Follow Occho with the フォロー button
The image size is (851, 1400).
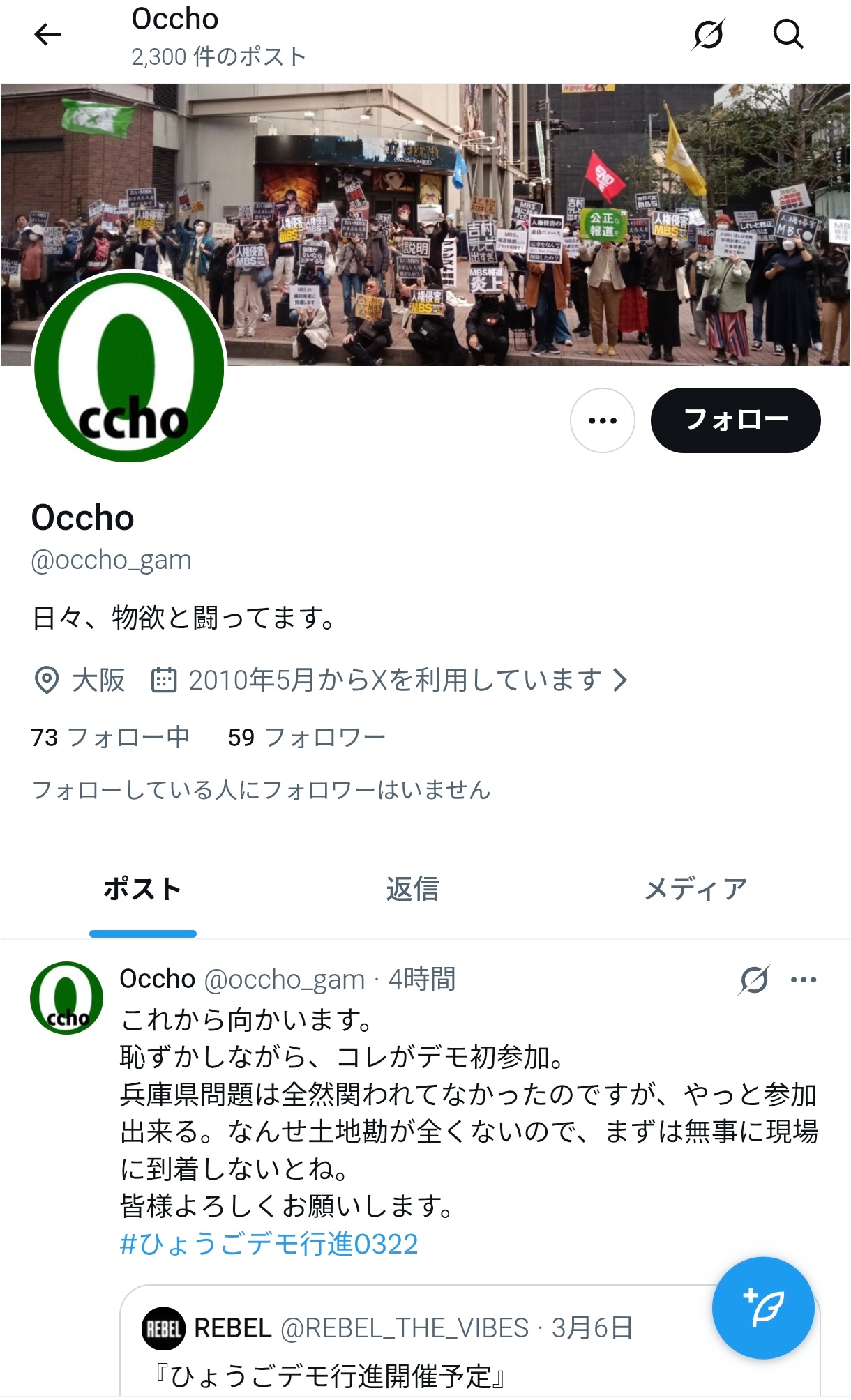click(x=735, y=420)
